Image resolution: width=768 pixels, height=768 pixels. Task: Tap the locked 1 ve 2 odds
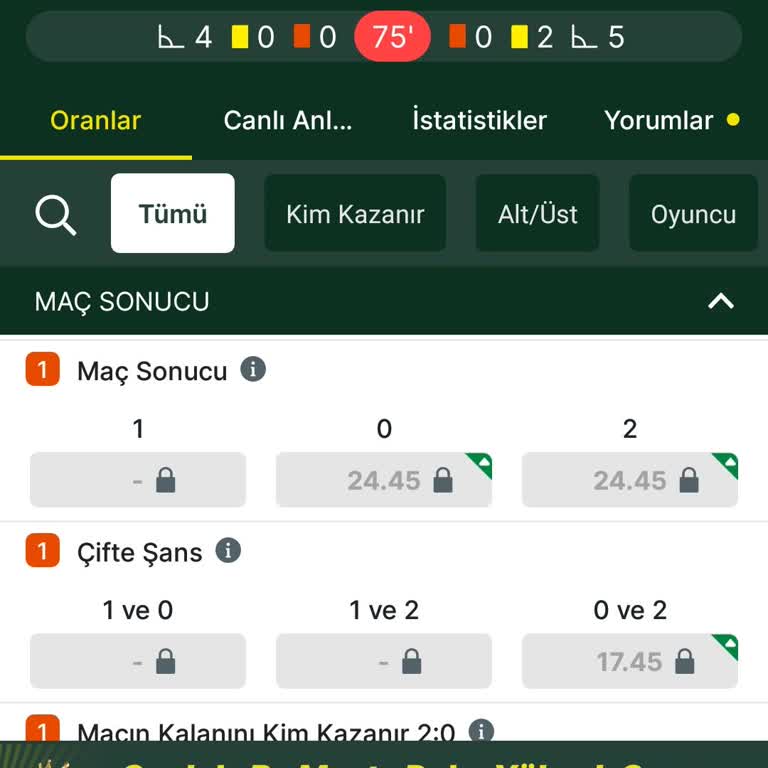pyautogui.click(x=384, y=661)
